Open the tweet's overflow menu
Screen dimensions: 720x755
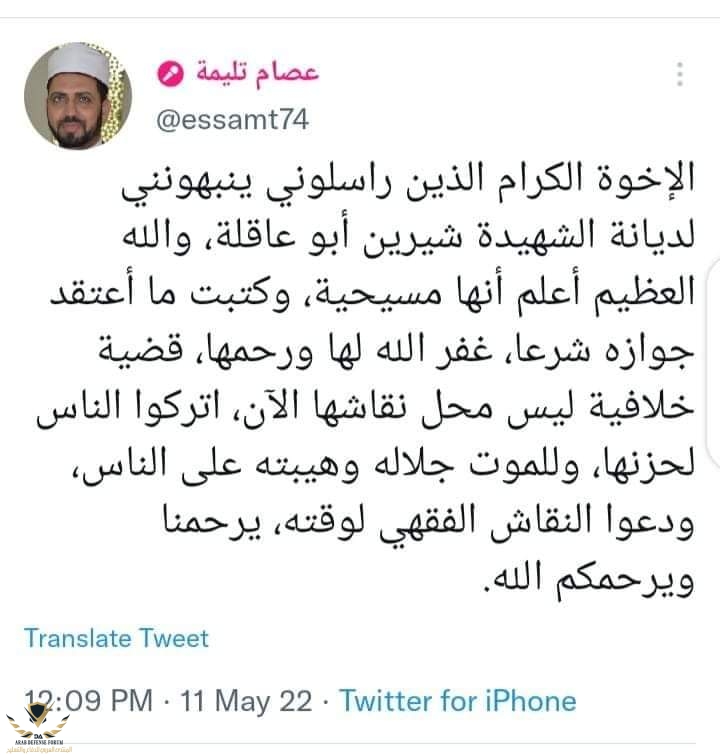click(680, 75)
